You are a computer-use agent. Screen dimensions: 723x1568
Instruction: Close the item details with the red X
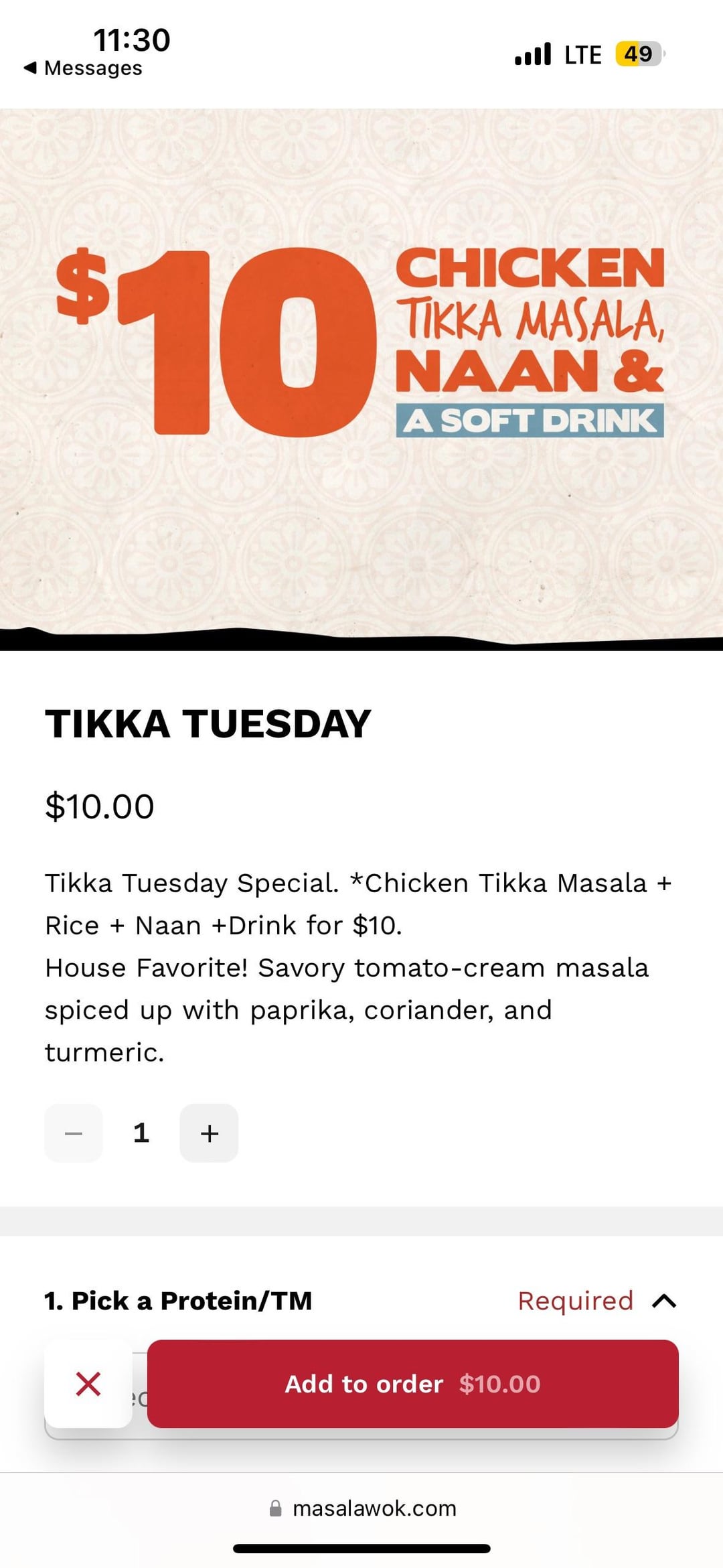[x=88, y=1384]
